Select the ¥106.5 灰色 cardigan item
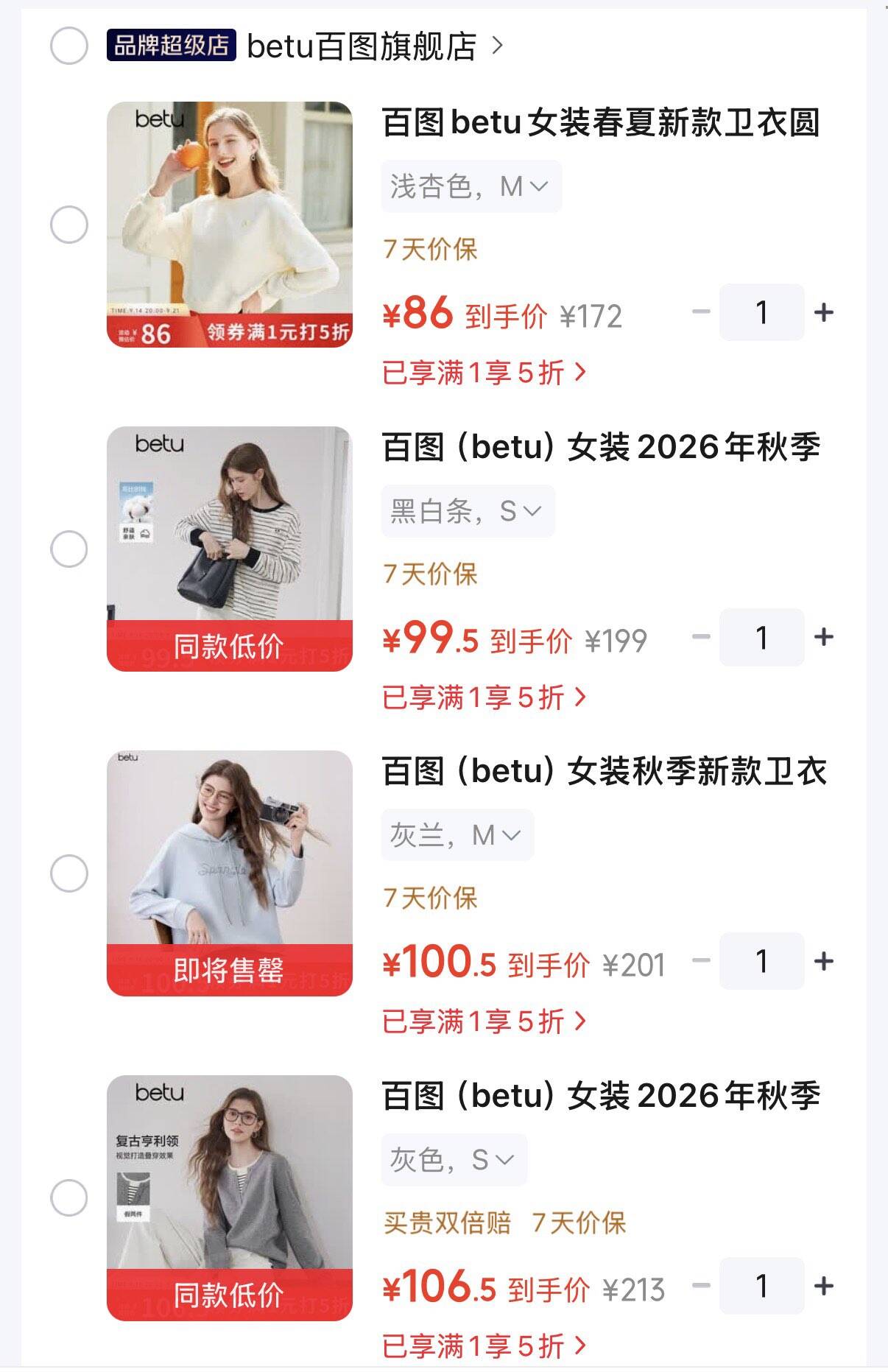Image resolution: width=888 pixels, height=1372 pixels. [x=68, y=1198]
